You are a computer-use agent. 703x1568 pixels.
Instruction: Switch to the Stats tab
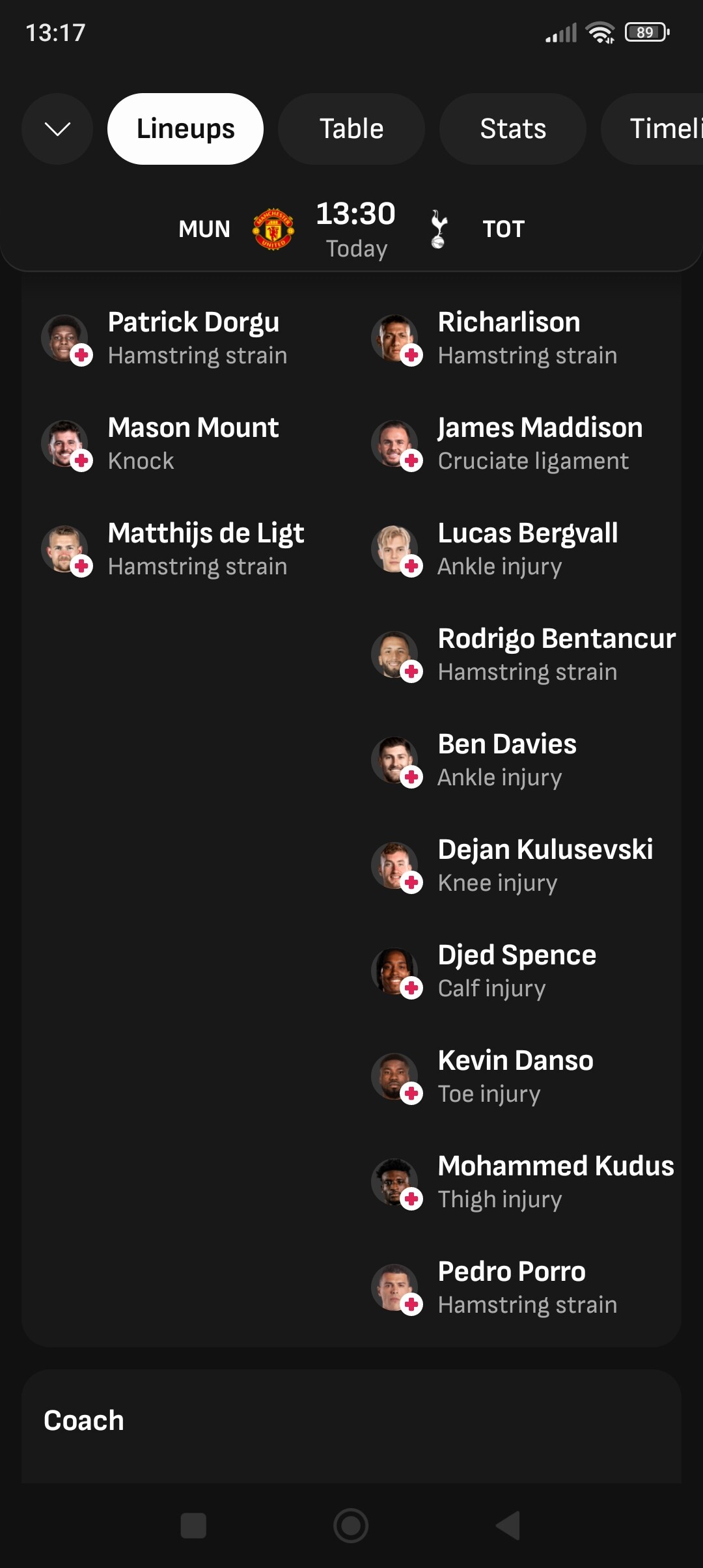(512, 129)
